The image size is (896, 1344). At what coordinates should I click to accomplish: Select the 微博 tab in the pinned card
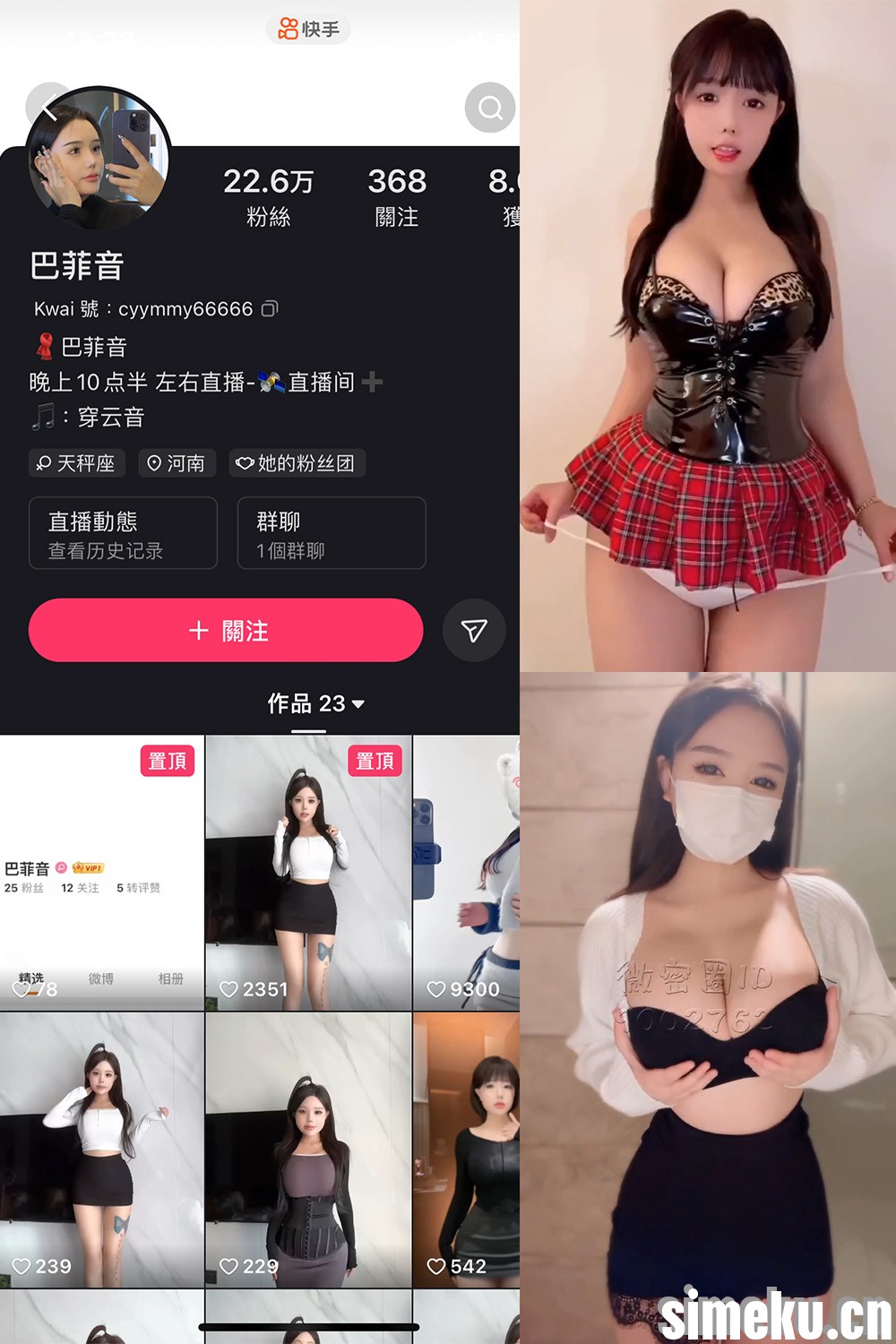point(101,978)
